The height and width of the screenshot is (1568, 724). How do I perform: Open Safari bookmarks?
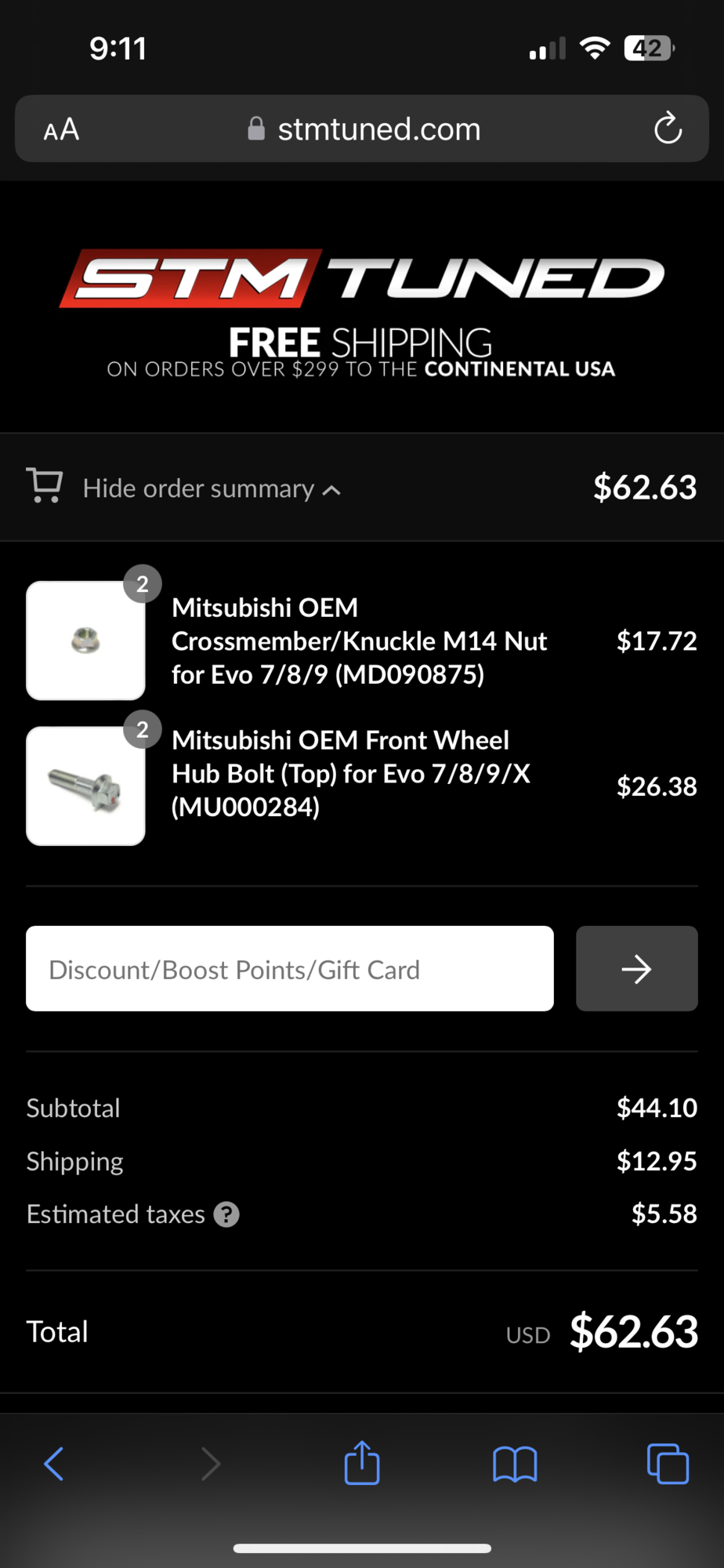[515, 1463]
